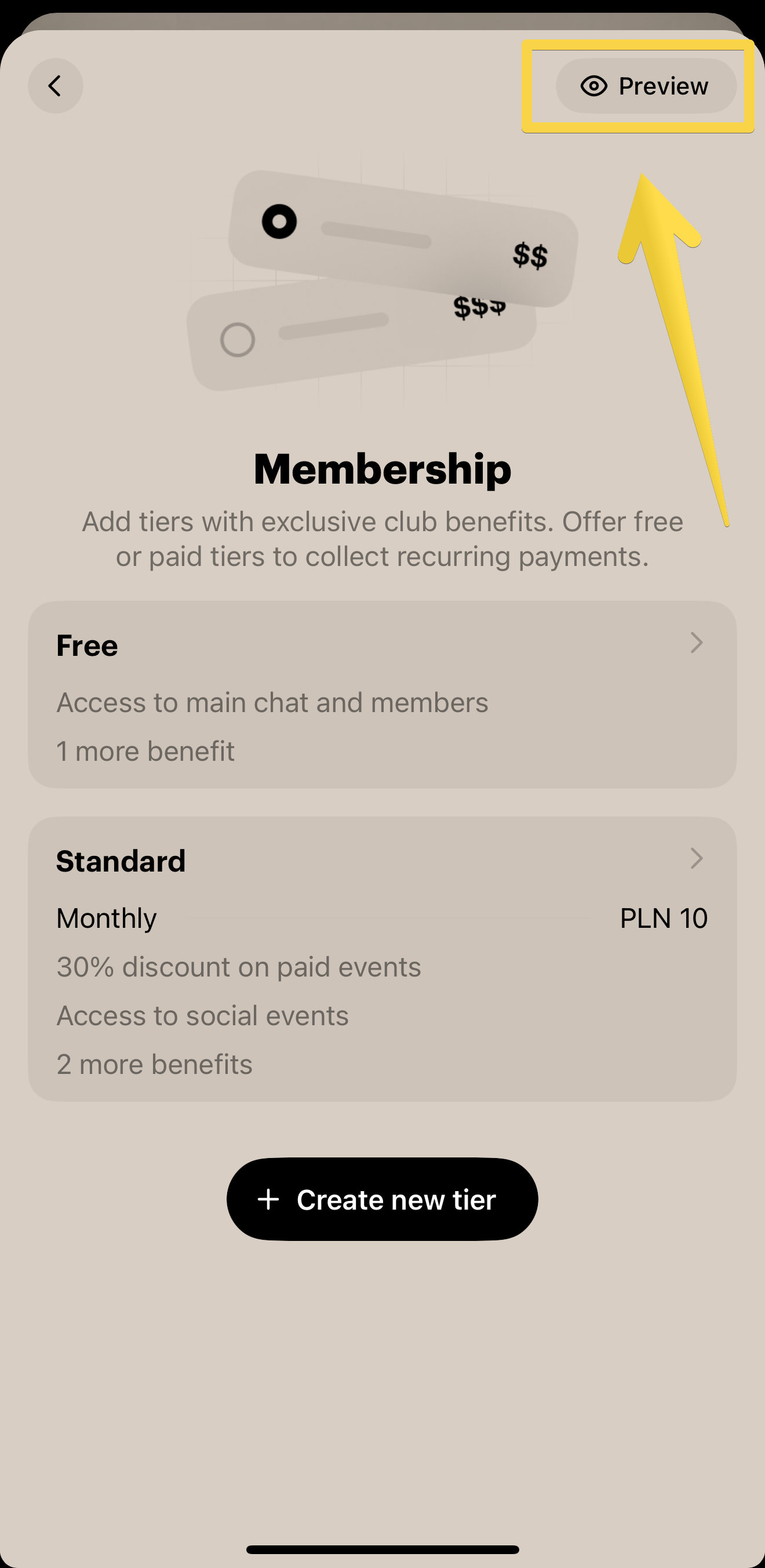
Task: Open the membership Preview
Action: 646,86
